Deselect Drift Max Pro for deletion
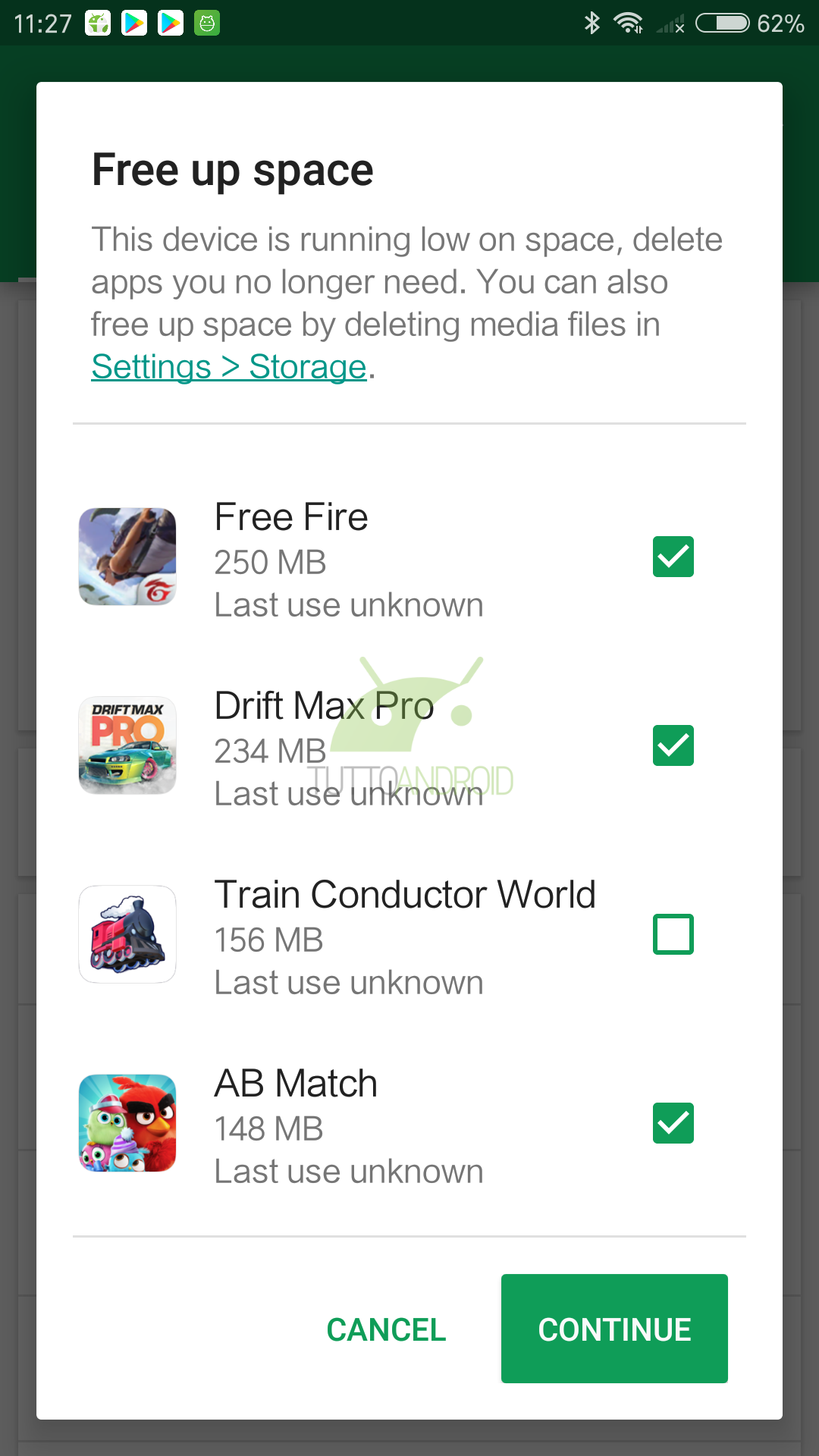 pyautogui.click(x=673, y=745)
